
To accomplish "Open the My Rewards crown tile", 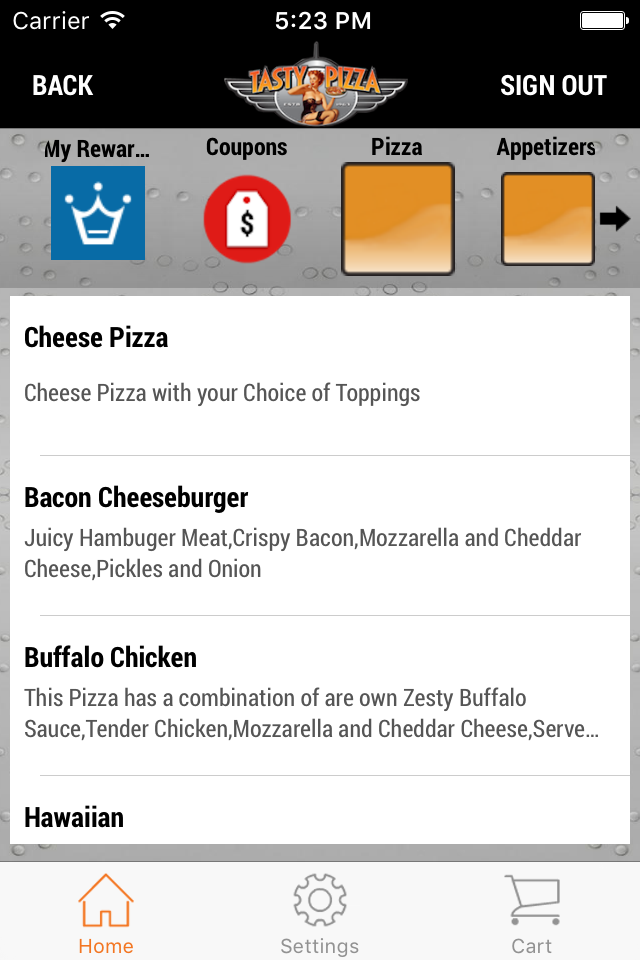I will [x=98, y=212].
